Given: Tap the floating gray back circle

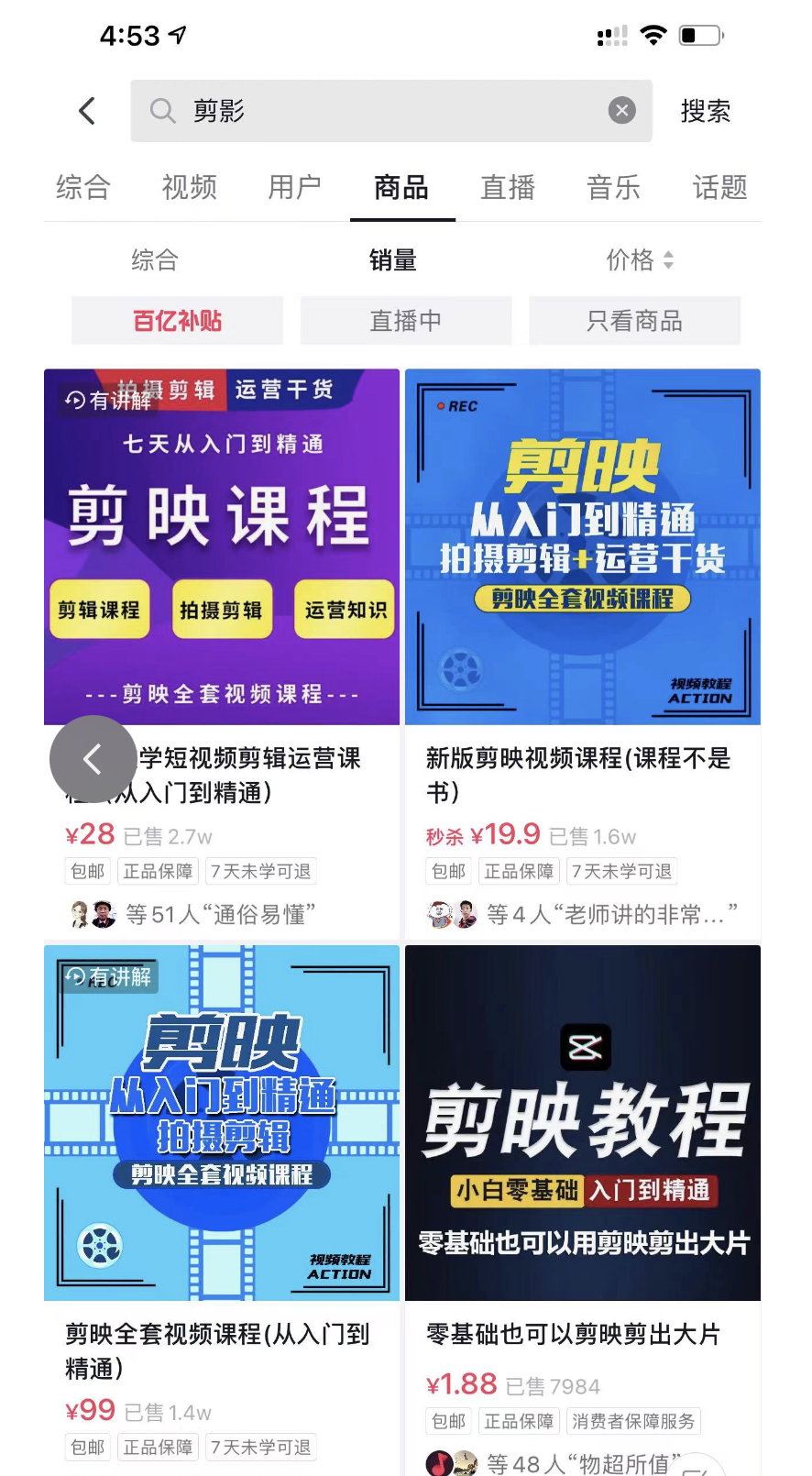Looking at the screenshot, I should pos(93,759).
